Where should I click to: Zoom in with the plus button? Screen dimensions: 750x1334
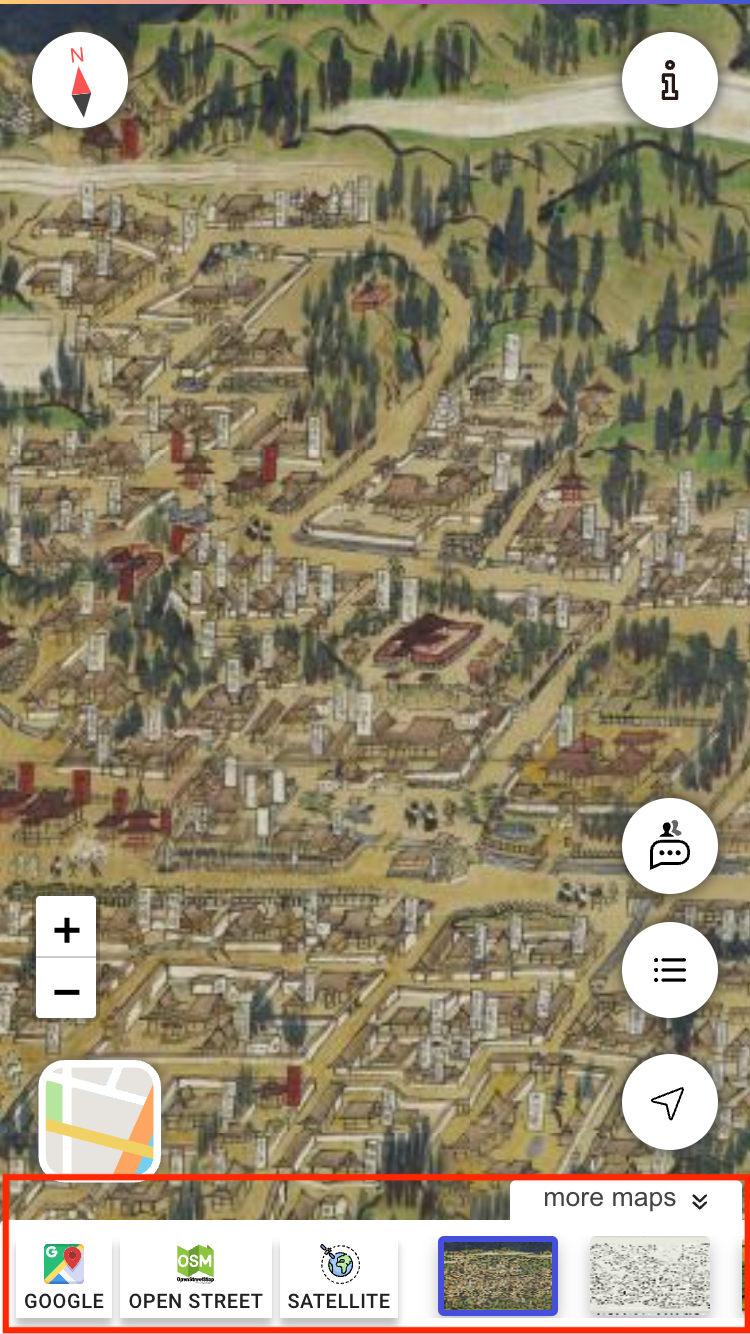coord(66,930)
